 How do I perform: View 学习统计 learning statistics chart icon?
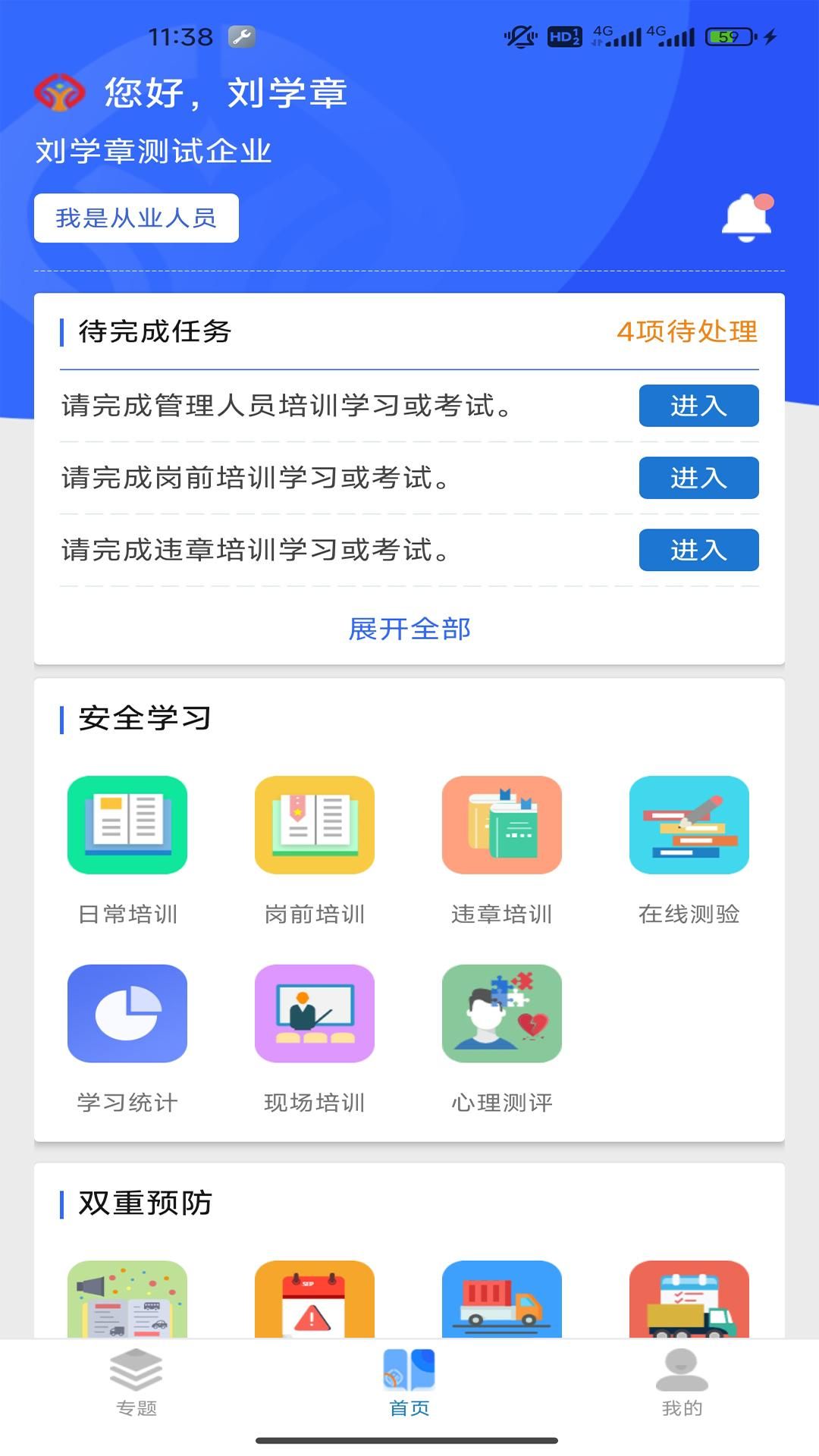point(127,1014)
